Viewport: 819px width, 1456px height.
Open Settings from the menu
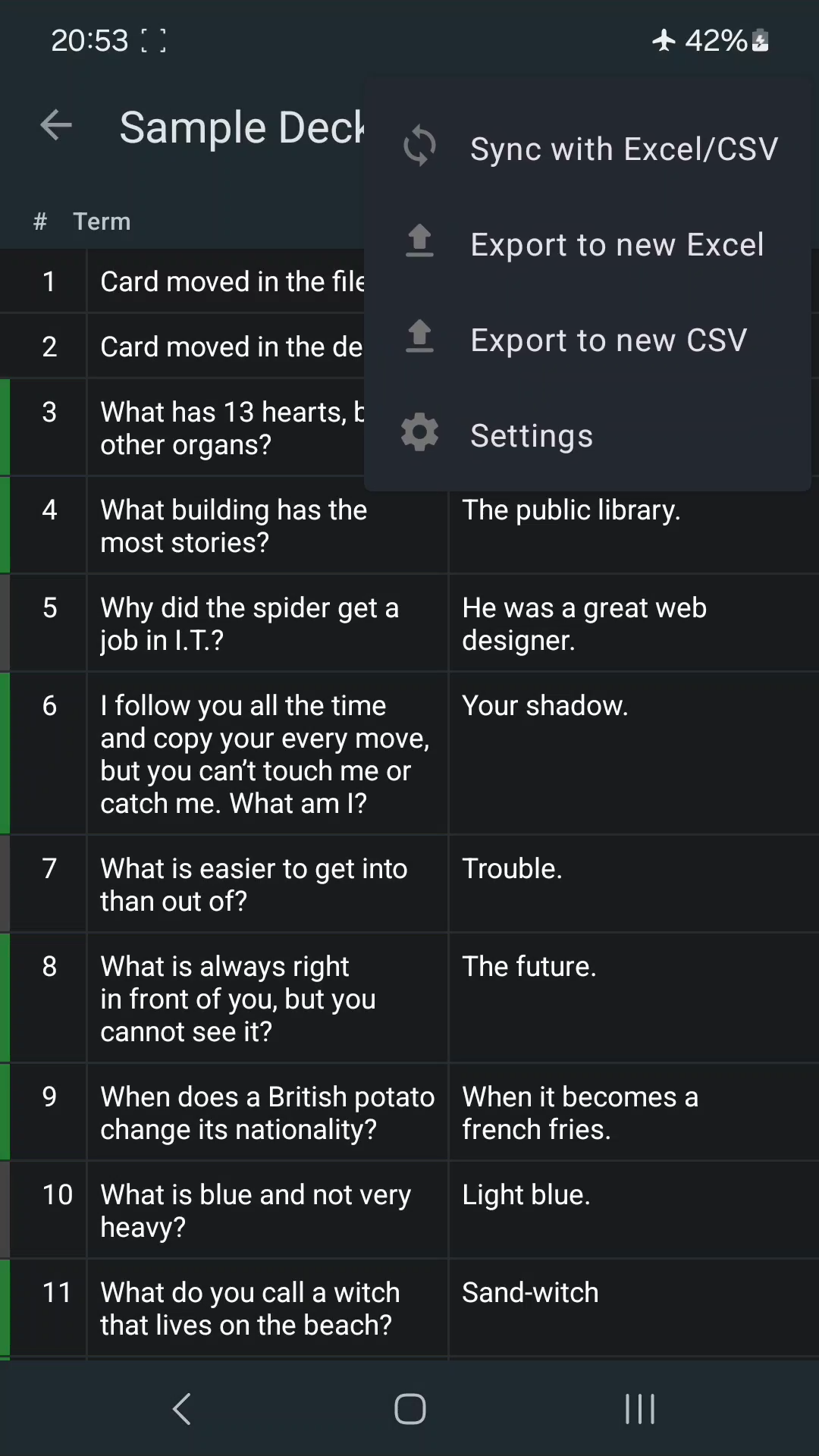tap(588, 435)
